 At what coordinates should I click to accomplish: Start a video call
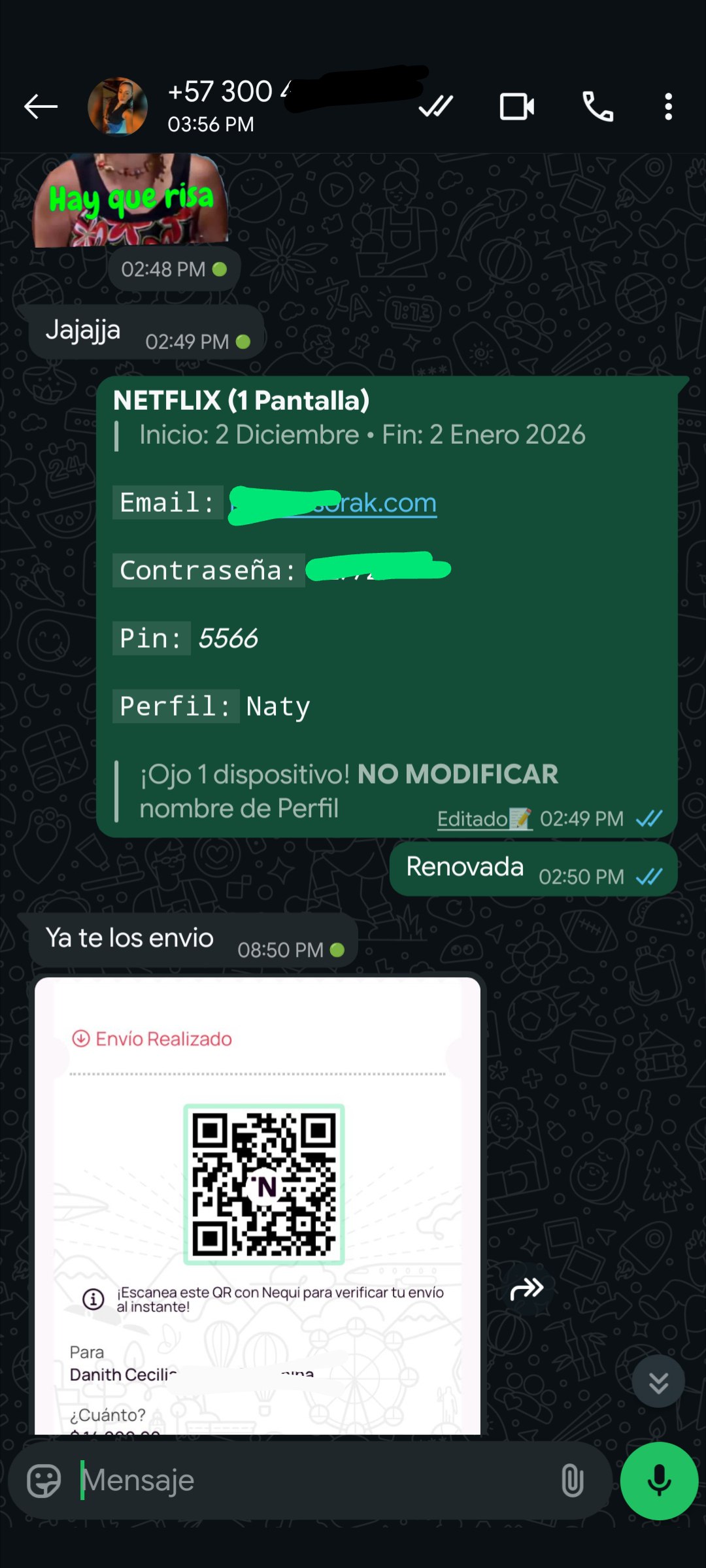pyautogui.click(x=516, y=107)
